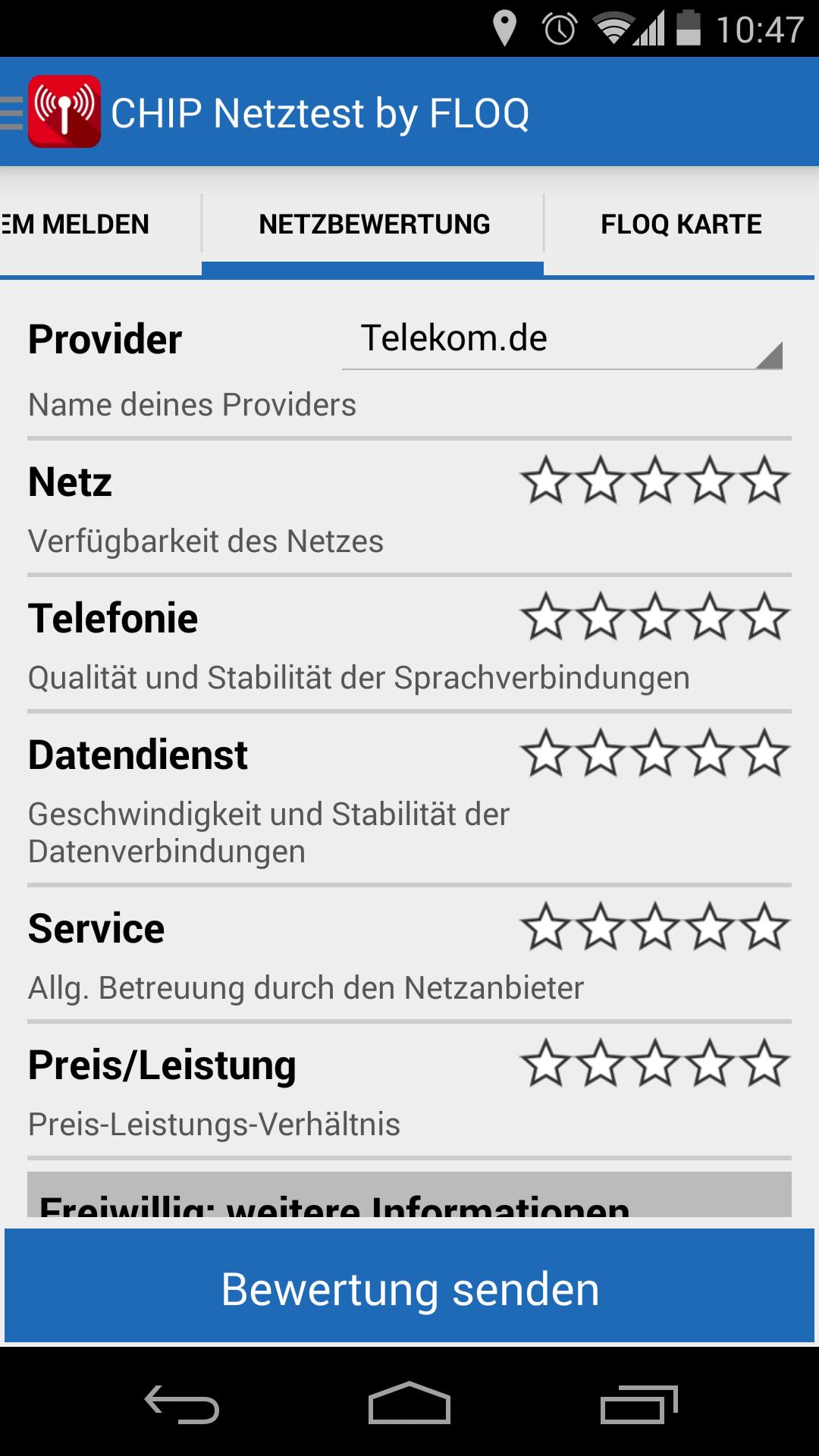Screen dimensions: 819x1456
Task: Rate Datendienst with four stars
Action: (x=709, y=755)
